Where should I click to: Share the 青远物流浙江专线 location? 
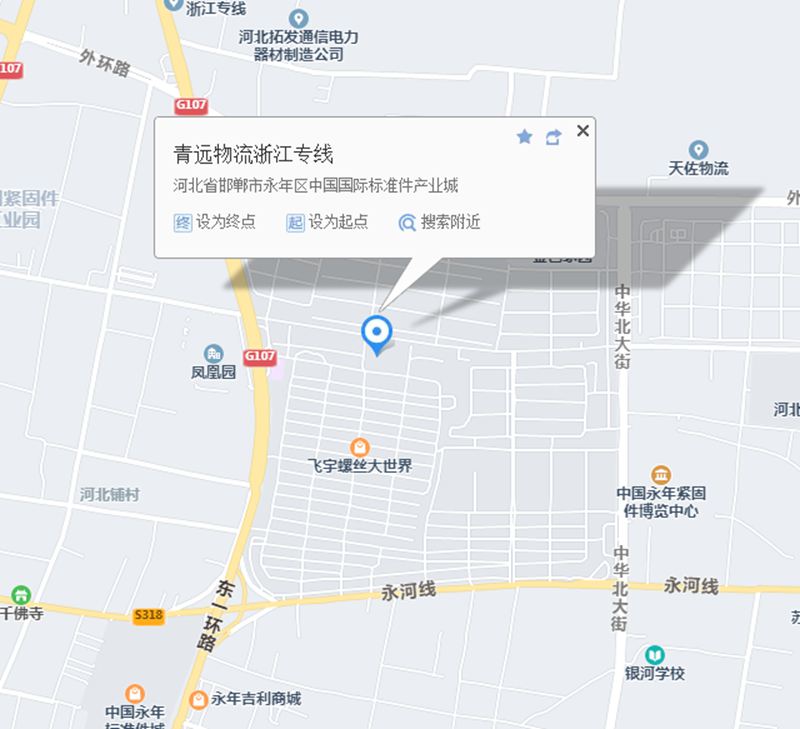pyautogui.click(x=553, y=137)
